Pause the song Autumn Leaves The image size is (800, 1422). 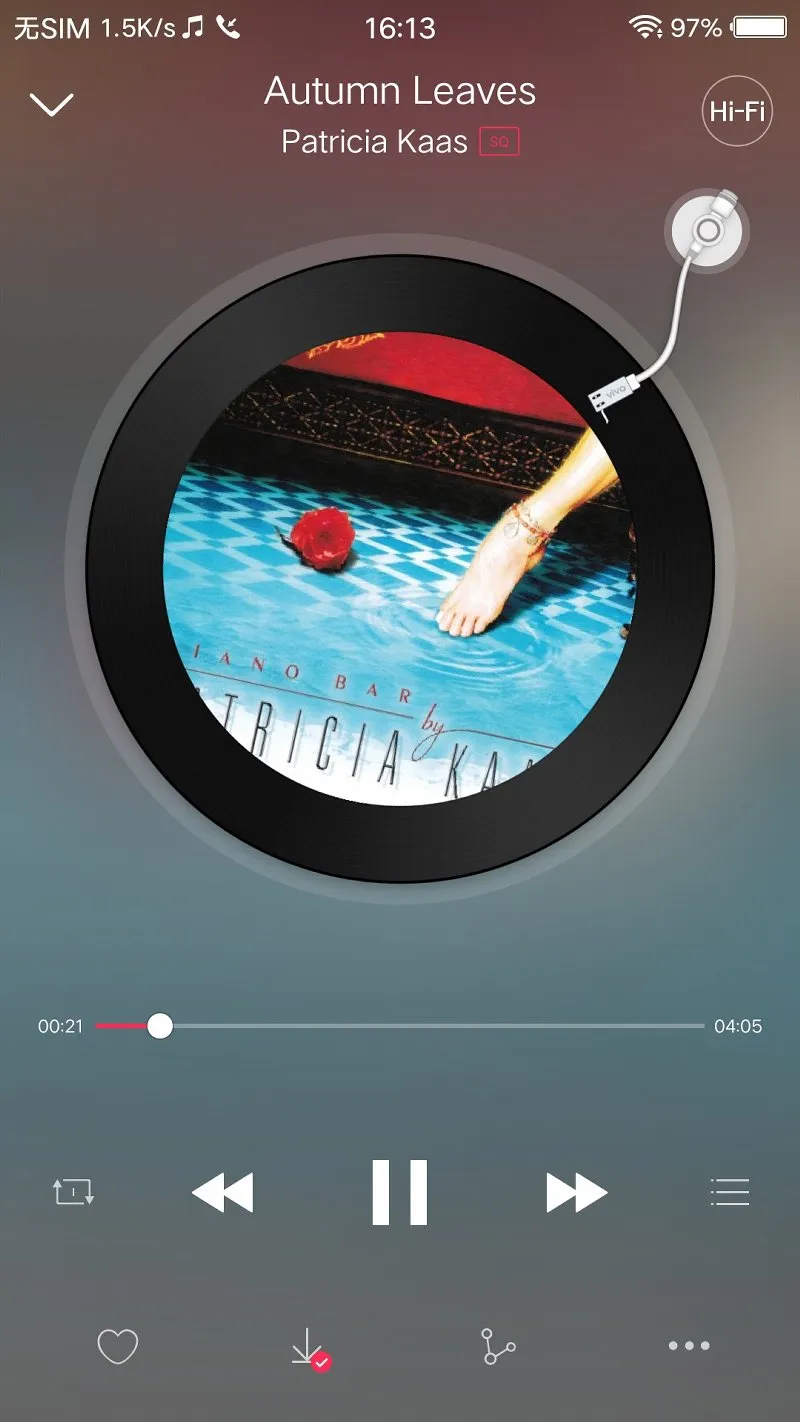(399, 1192)
